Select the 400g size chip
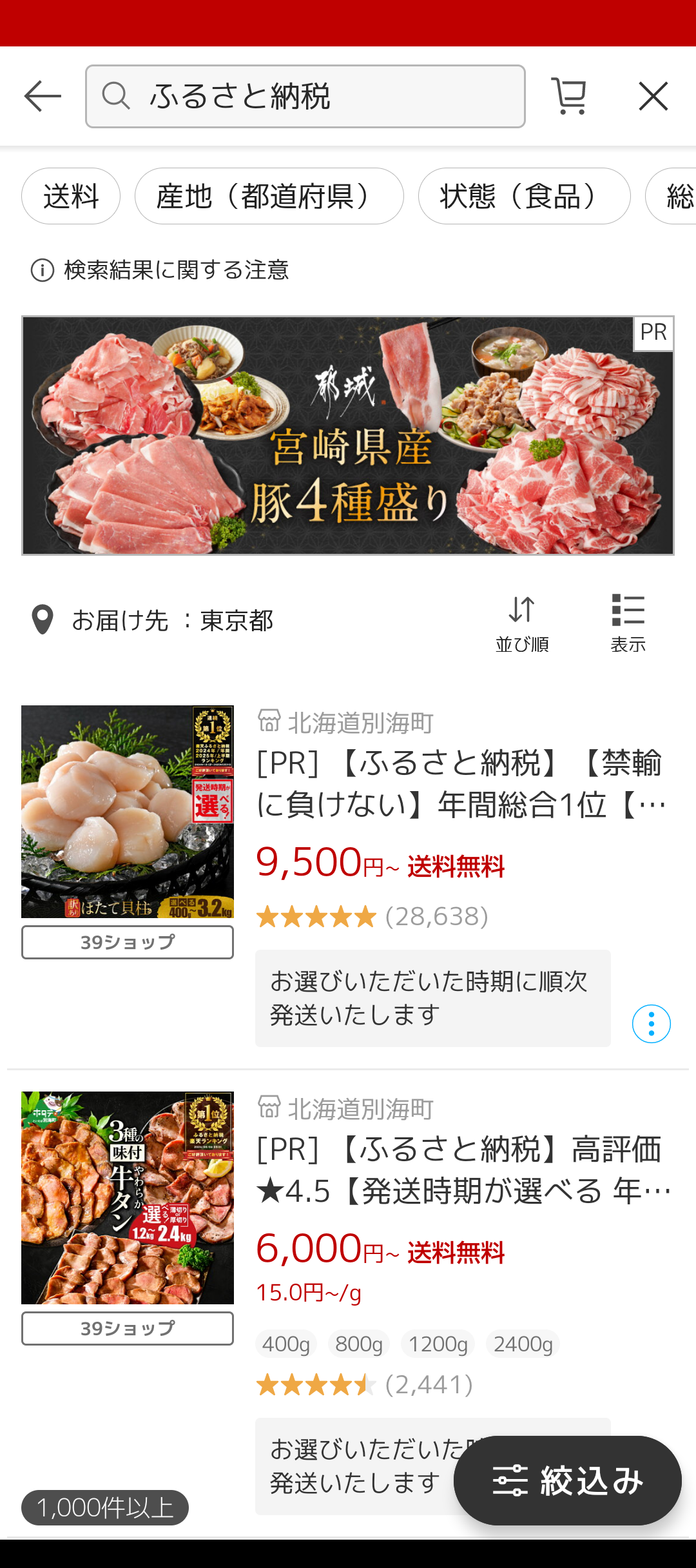 tap(286, 1344)
